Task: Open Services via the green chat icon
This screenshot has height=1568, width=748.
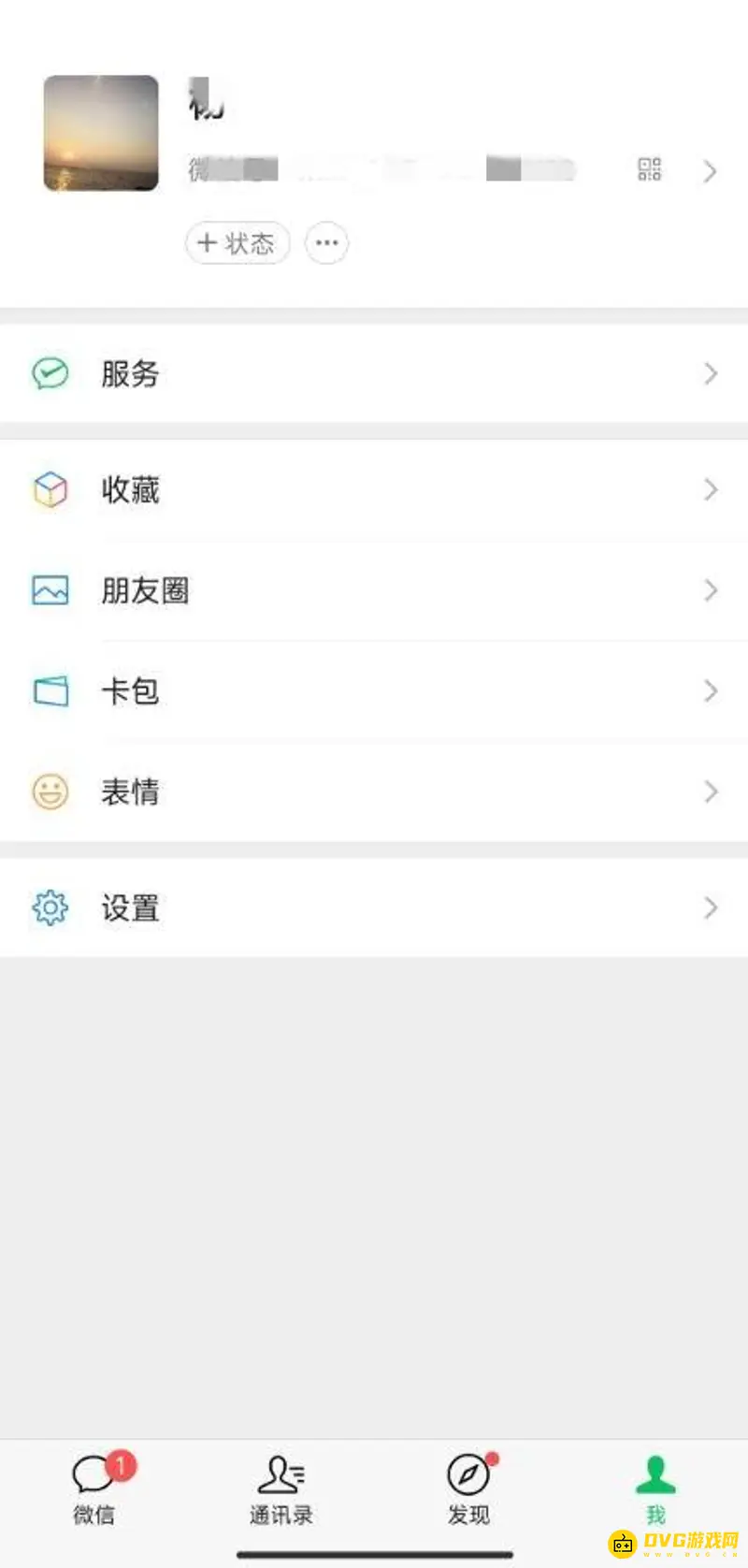Action: 50,372
